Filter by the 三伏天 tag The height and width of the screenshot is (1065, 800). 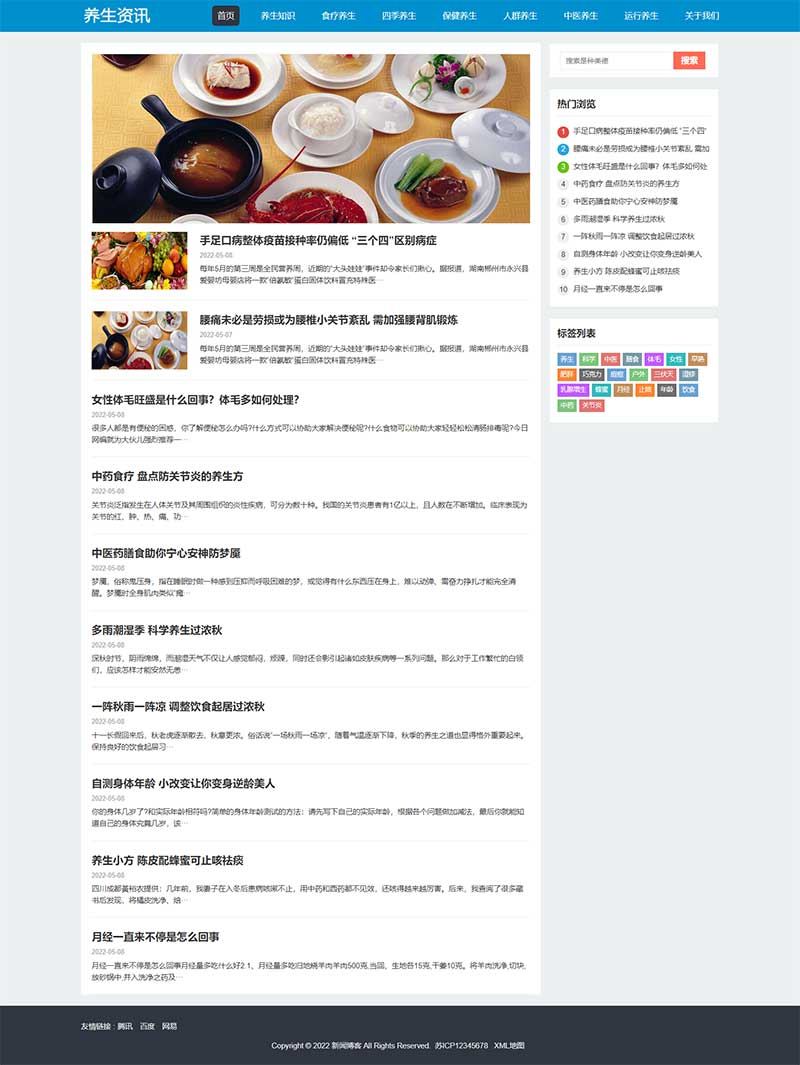pos(663,374)
